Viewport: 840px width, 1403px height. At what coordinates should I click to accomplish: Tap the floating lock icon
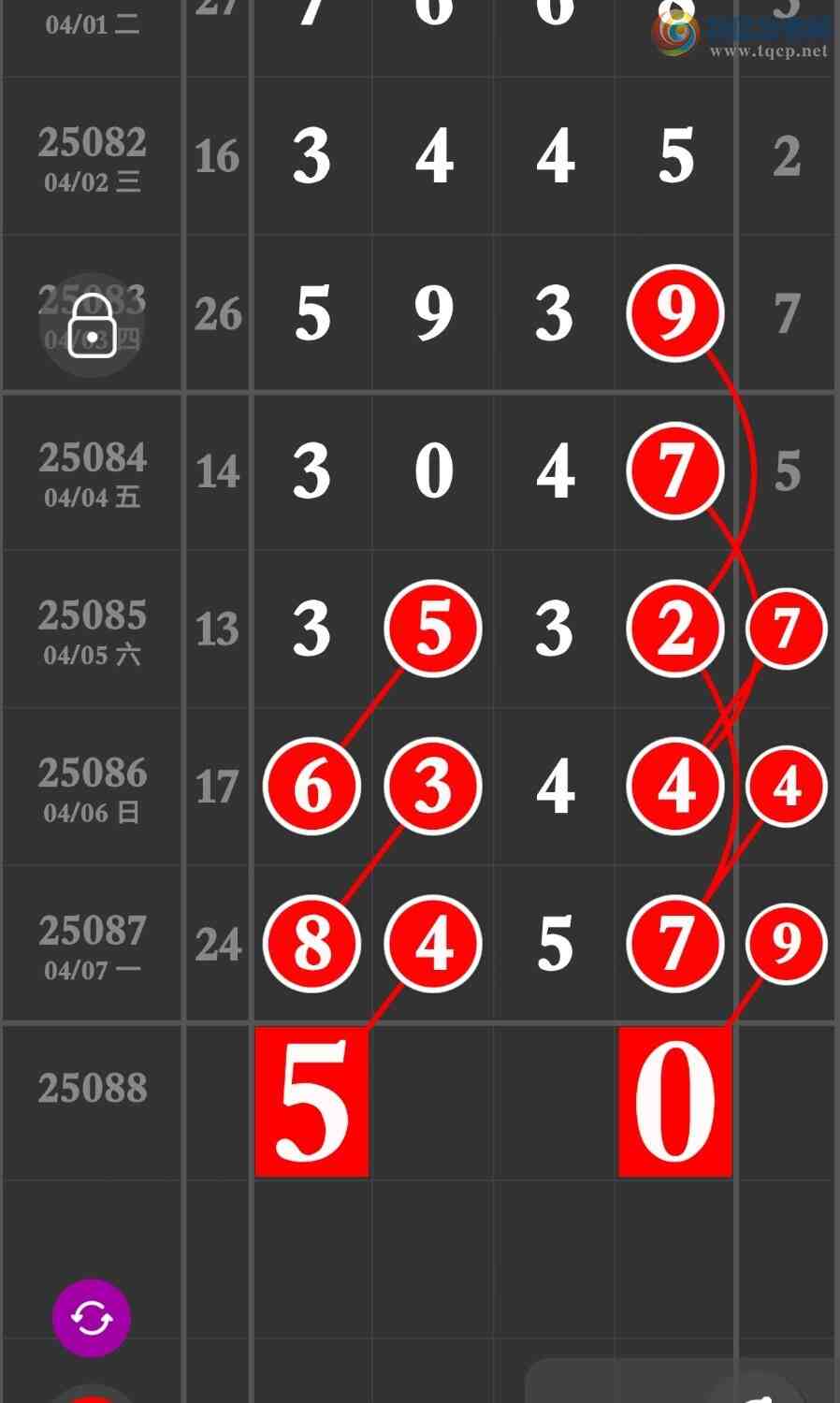coord(92,324)
